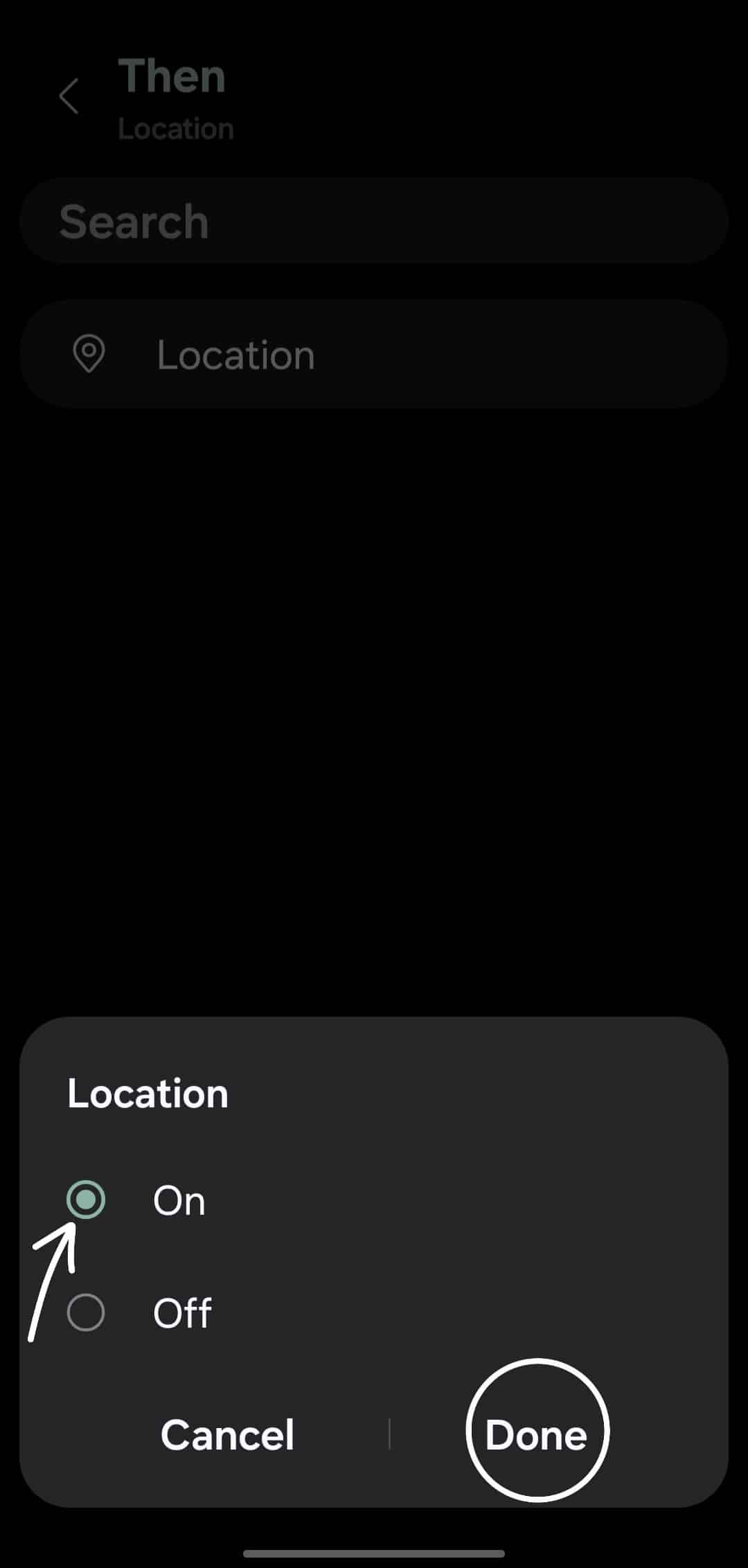Choose the Off radio option
The height and width of the screenshot is (1568, 748).
pyautogui.click(x=86, y=1312)
